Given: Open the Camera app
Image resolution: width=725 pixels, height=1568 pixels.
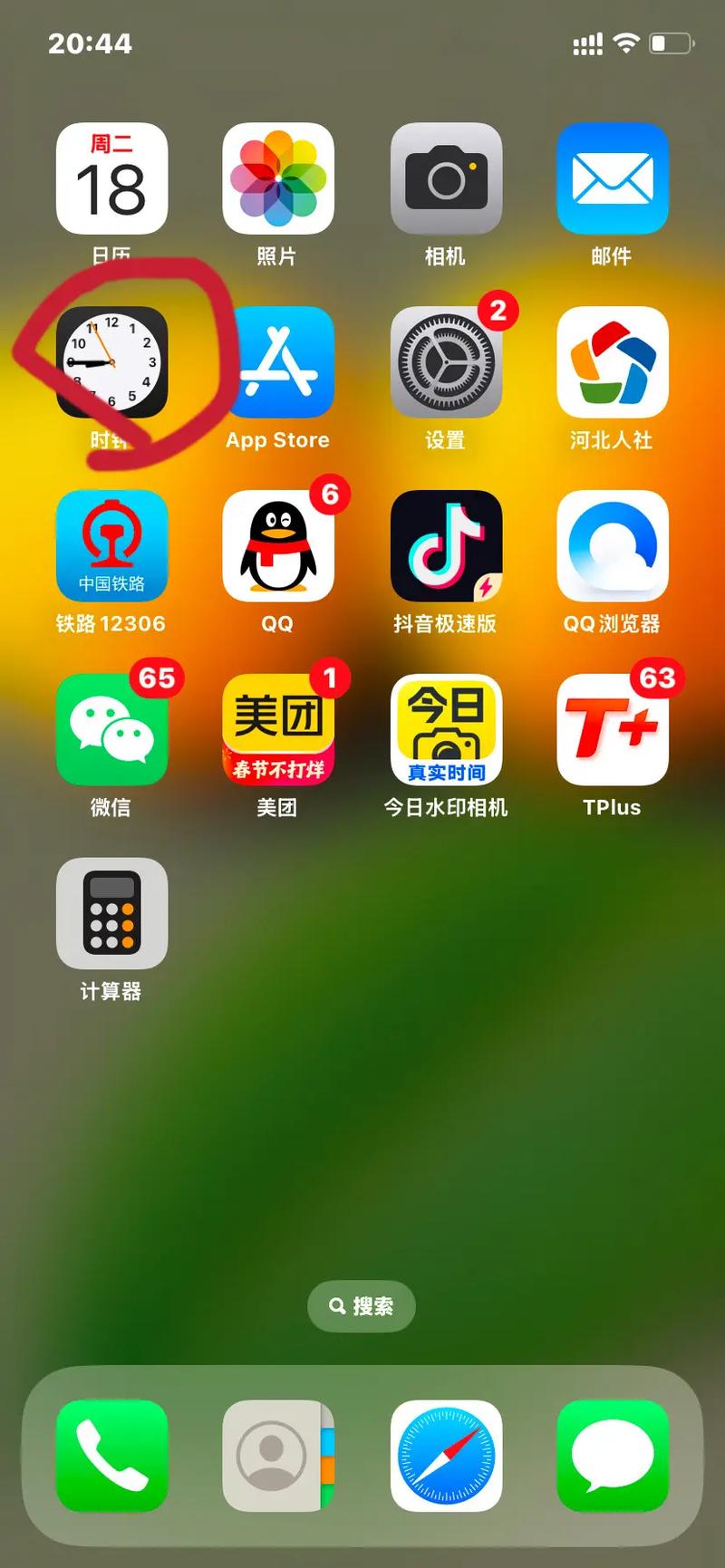Looking at the screenshot, I should [446, 179].
